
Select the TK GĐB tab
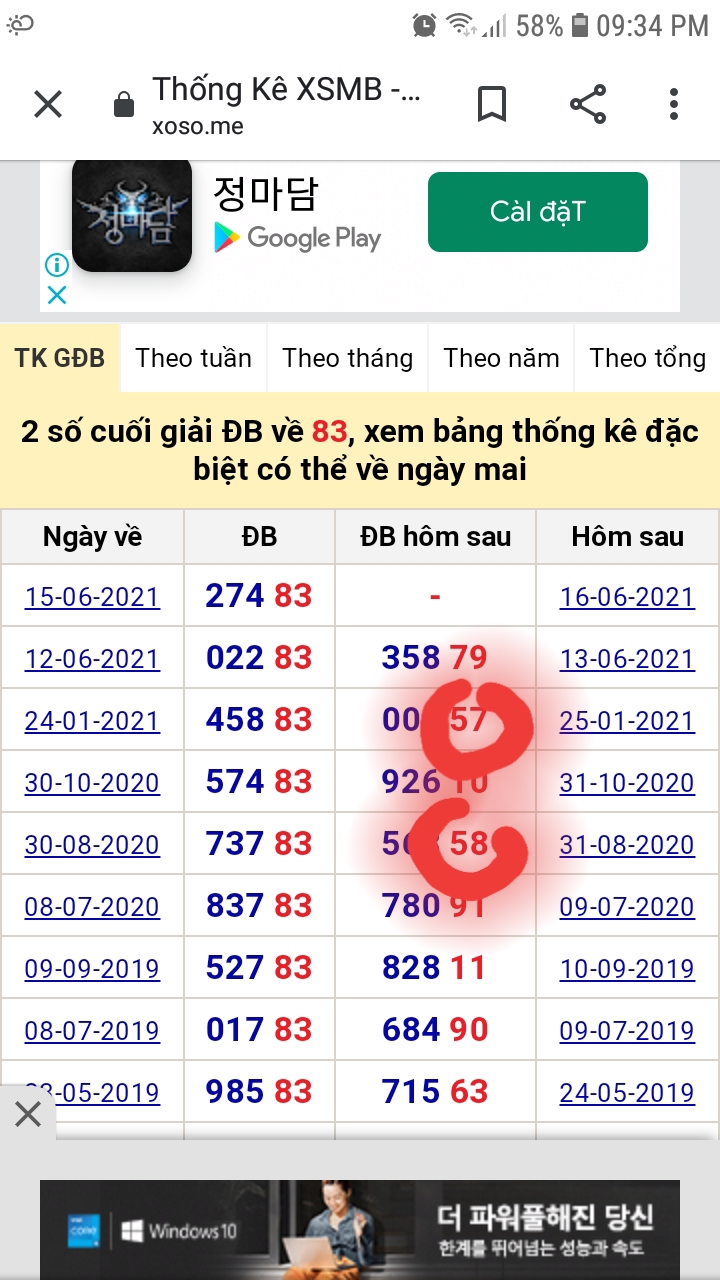click(60, 358)
